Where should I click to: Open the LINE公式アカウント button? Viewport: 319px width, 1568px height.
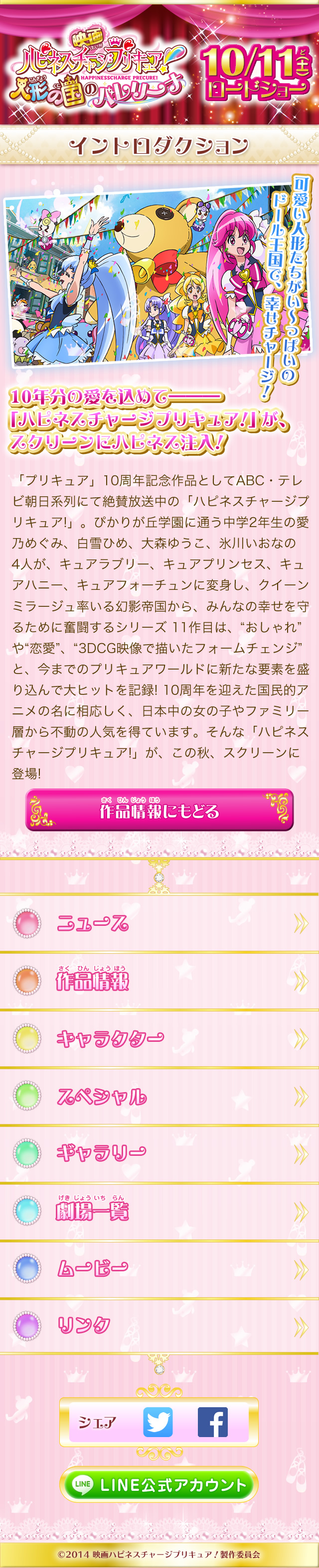pyautogui.click(x=159, y=1484)
